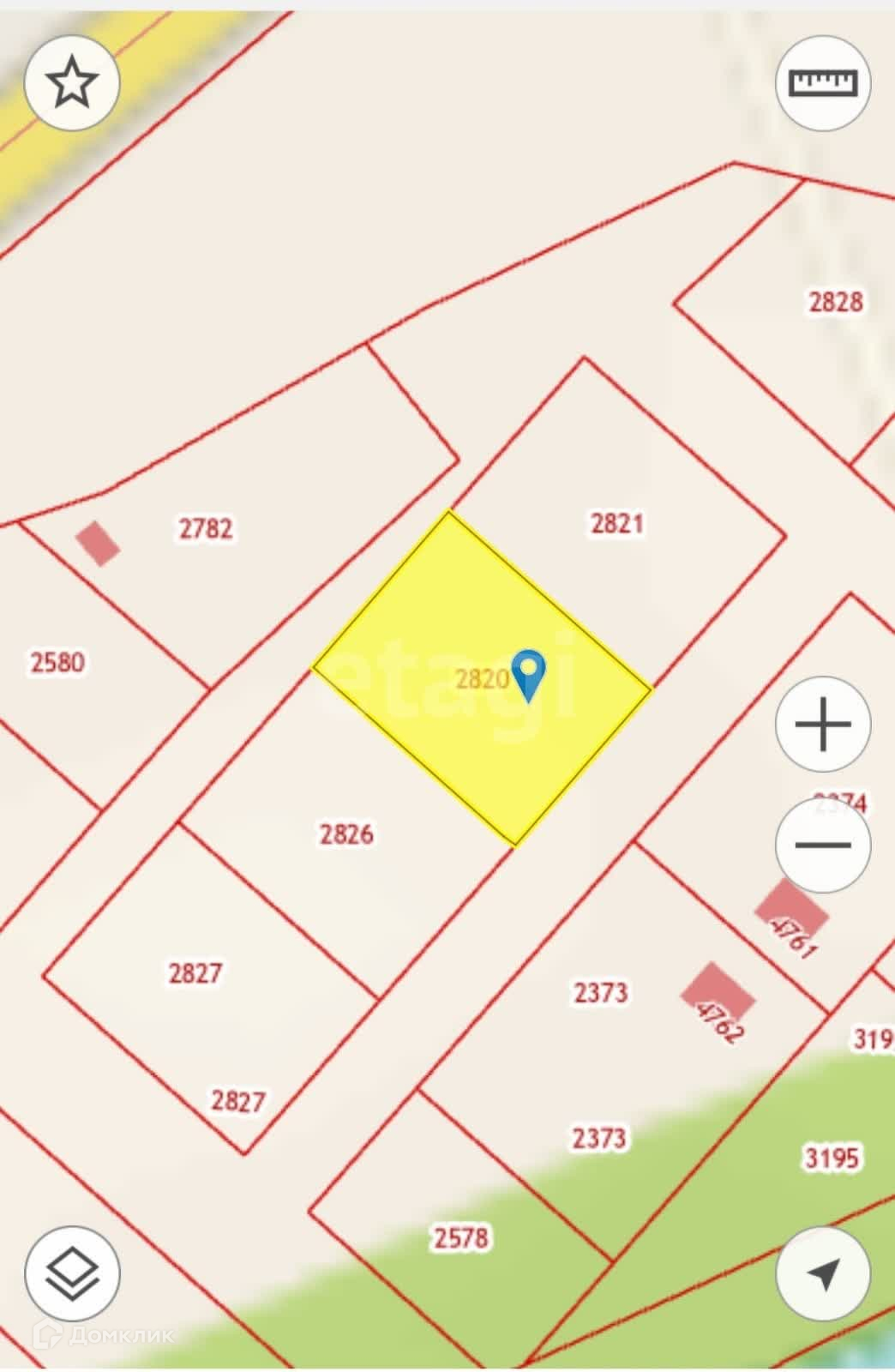Add this location to favorites with the star
This screenshot has height=1372, width=895.
72,83
